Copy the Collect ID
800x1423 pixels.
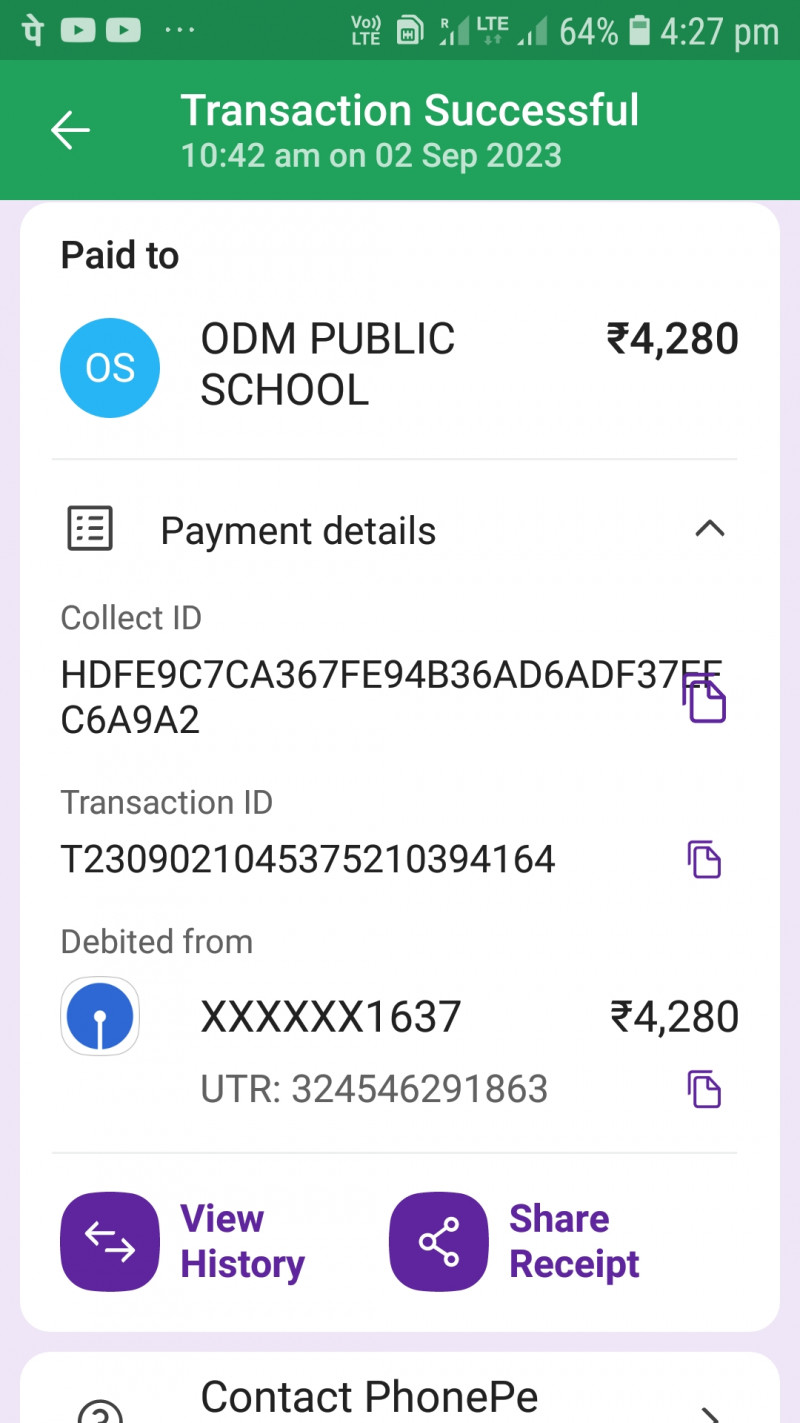click(704, 698)
